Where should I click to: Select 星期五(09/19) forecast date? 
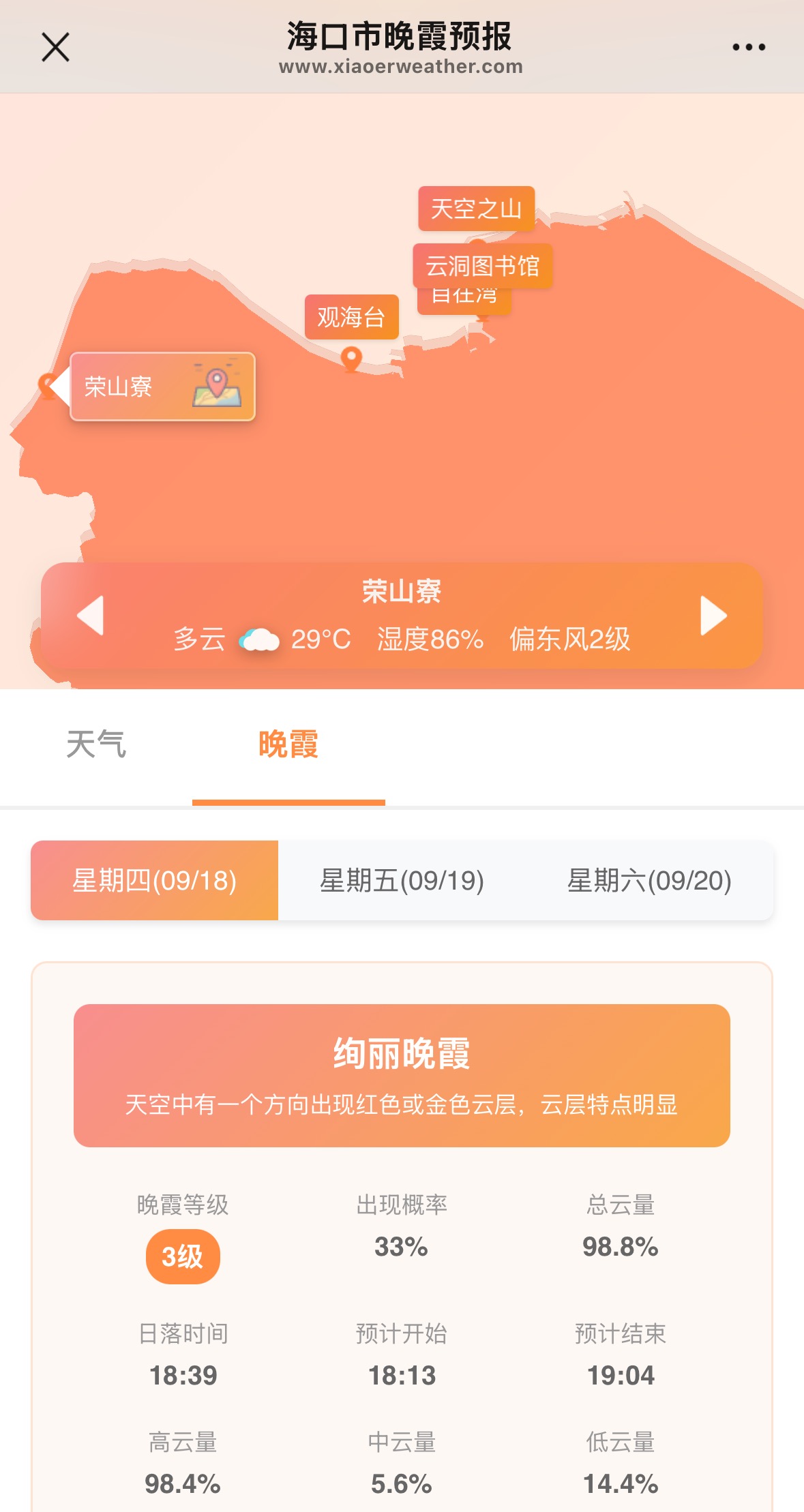click(x=402, y=880)
